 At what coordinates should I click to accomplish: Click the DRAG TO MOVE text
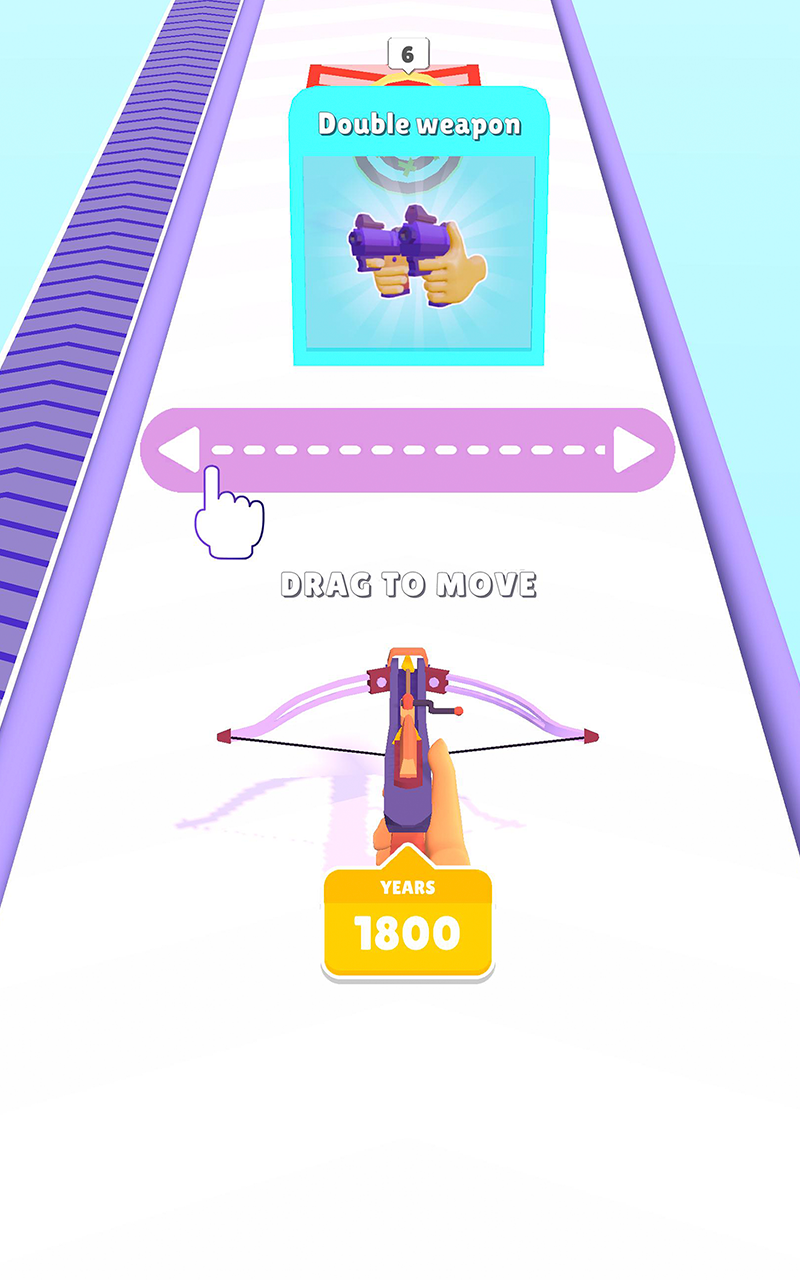click(408, 585)
